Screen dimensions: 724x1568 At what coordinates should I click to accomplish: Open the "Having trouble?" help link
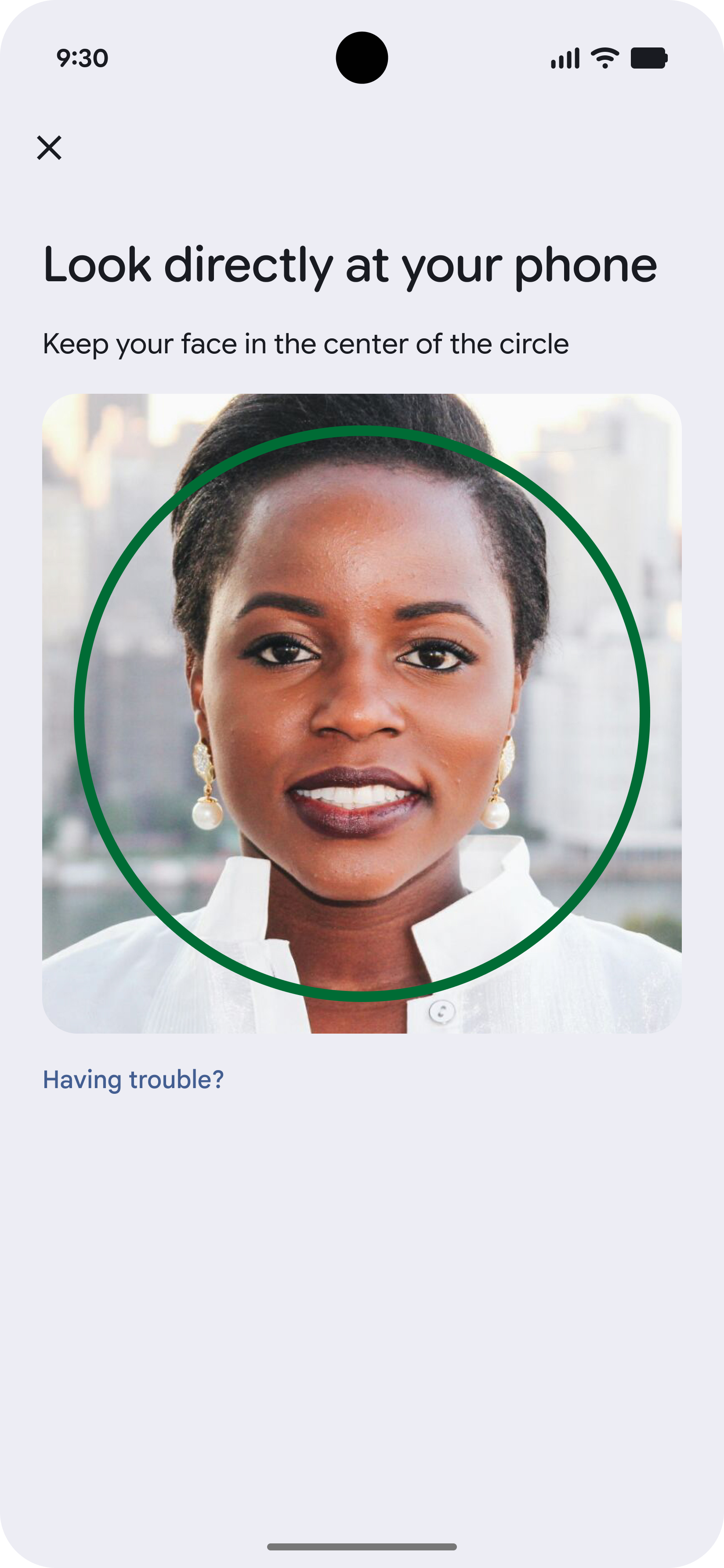(133, 1079)
